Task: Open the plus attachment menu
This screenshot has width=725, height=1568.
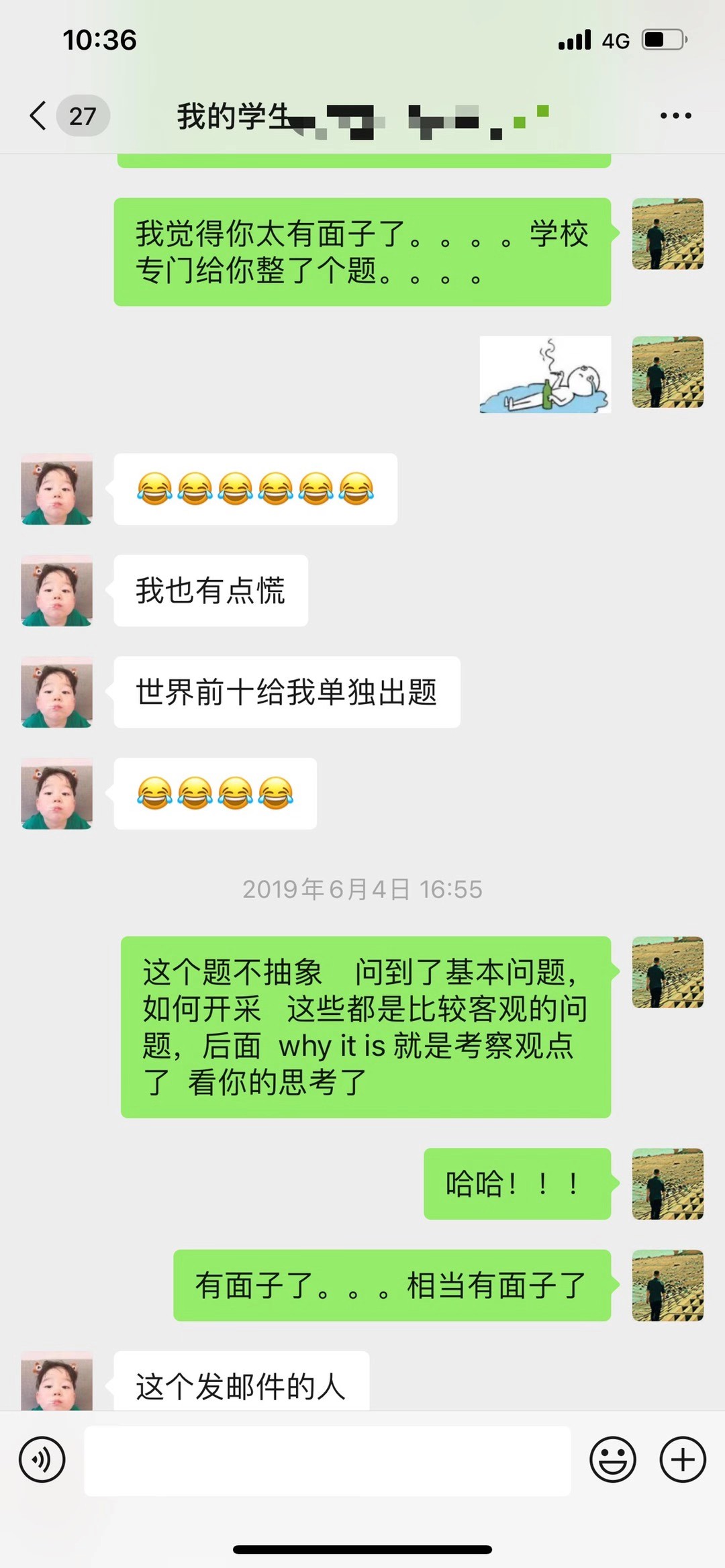Action: (x=683, y=1459)
